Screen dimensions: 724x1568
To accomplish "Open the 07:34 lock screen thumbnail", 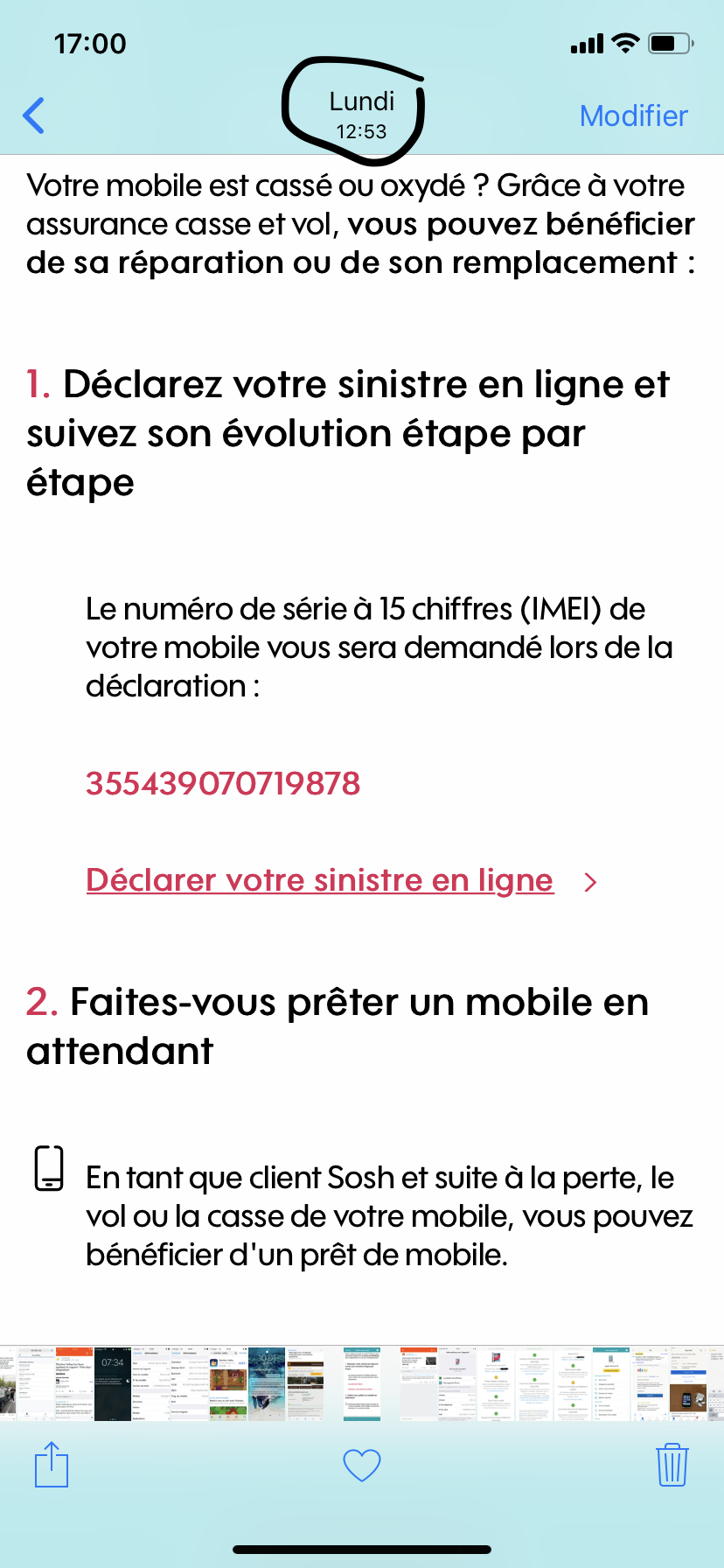I will [112, 1384].
